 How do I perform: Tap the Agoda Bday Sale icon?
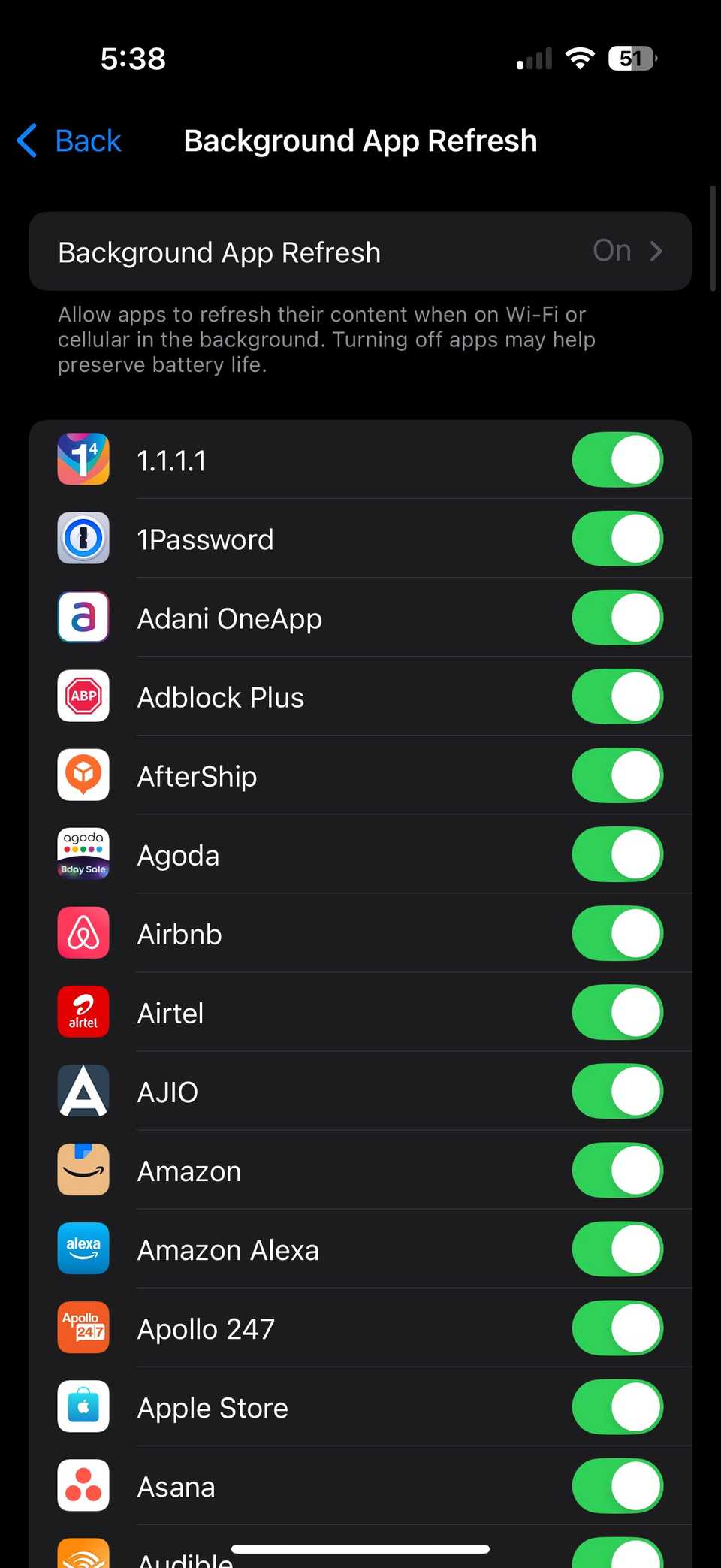[83, 854]
